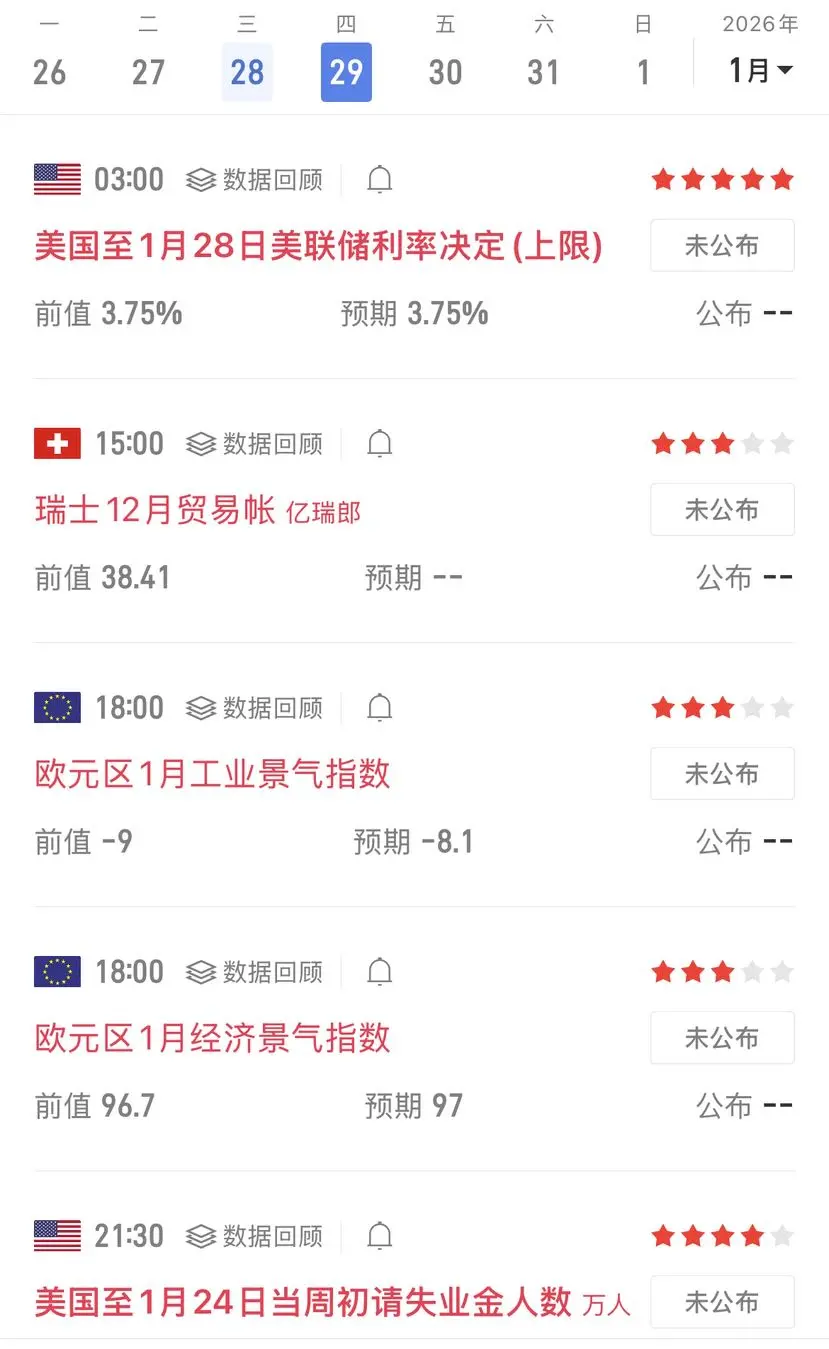
Task: Go to Sunday the 1st
Action: click(x=643, y=71)
